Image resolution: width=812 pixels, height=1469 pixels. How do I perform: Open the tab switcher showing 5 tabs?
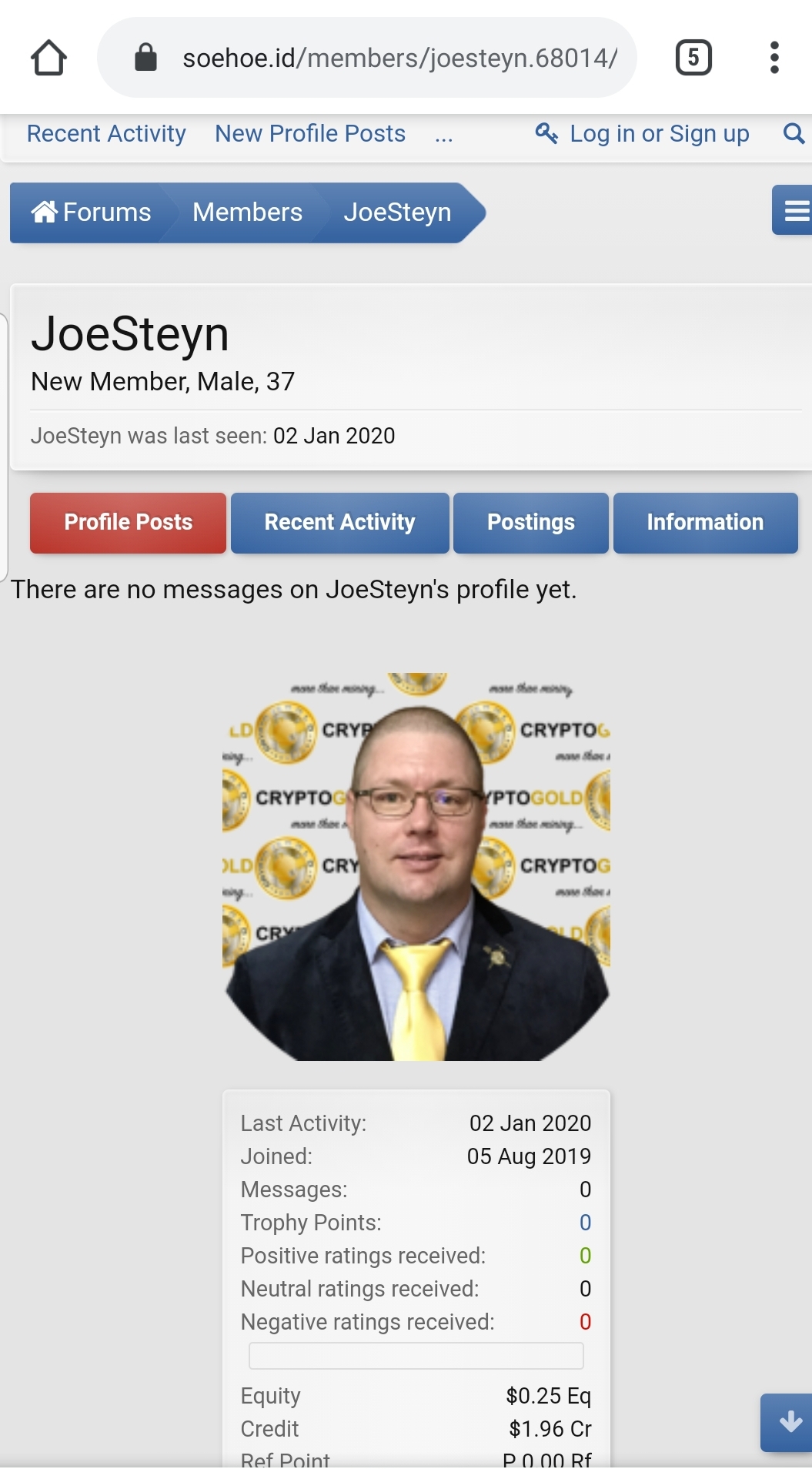pos(693,58)
